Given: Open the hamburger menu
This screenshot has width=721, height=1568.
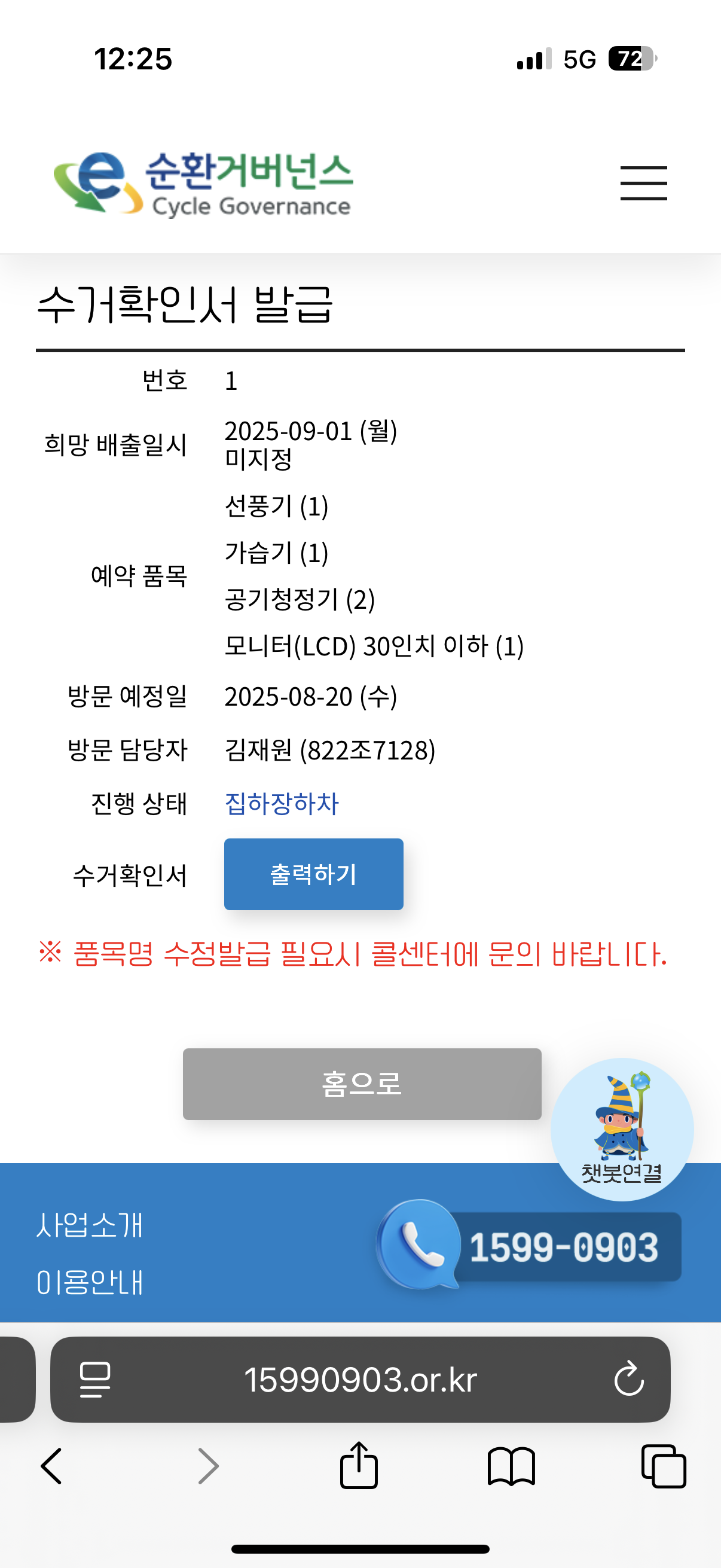Looking at the screenshot, I should (x=644, y=182).
